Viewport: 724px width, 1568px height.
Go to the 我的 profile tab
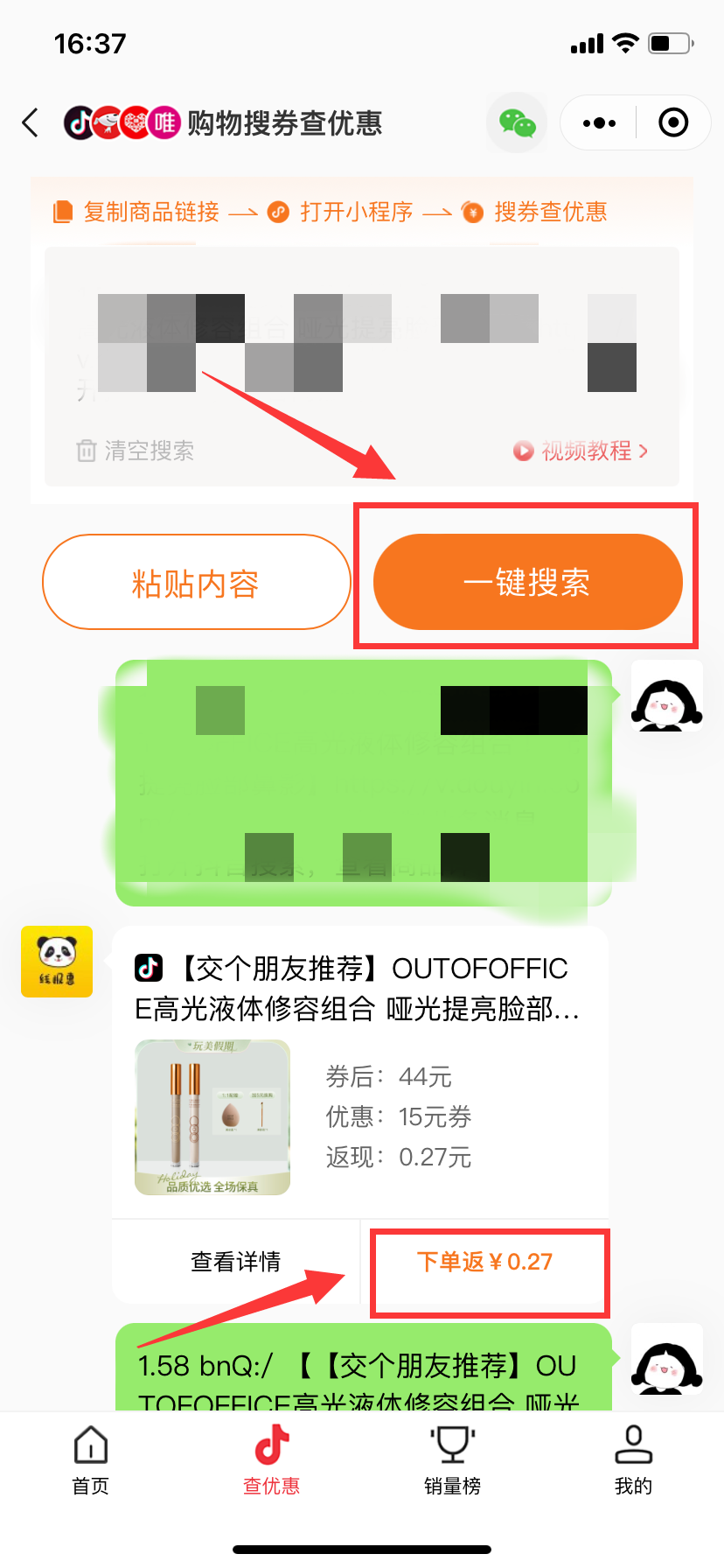click(x=633, y=1459)
